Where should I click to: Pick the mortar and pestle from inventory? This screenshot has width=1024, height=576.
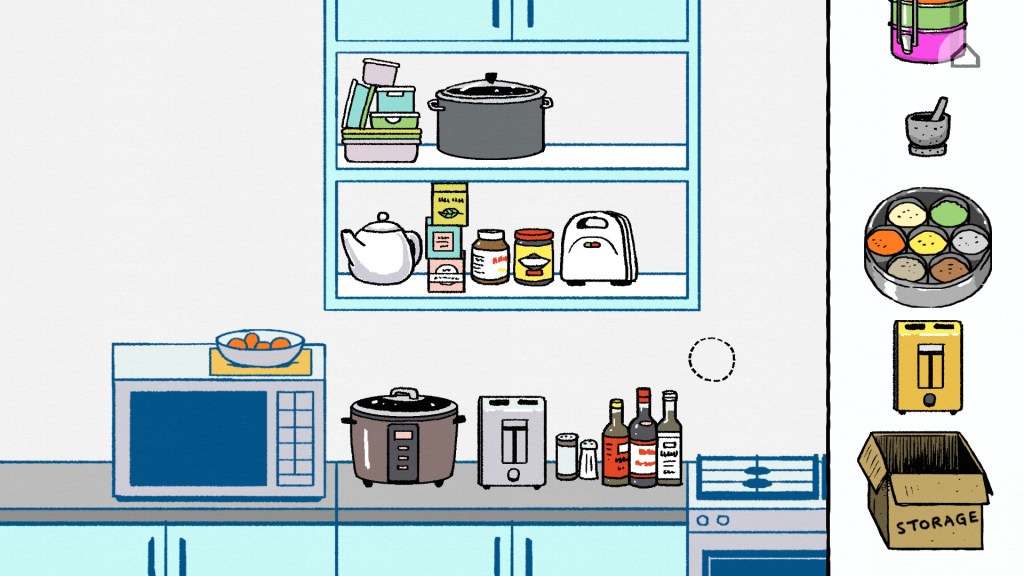pyautogui.click(x=928, y=126)
